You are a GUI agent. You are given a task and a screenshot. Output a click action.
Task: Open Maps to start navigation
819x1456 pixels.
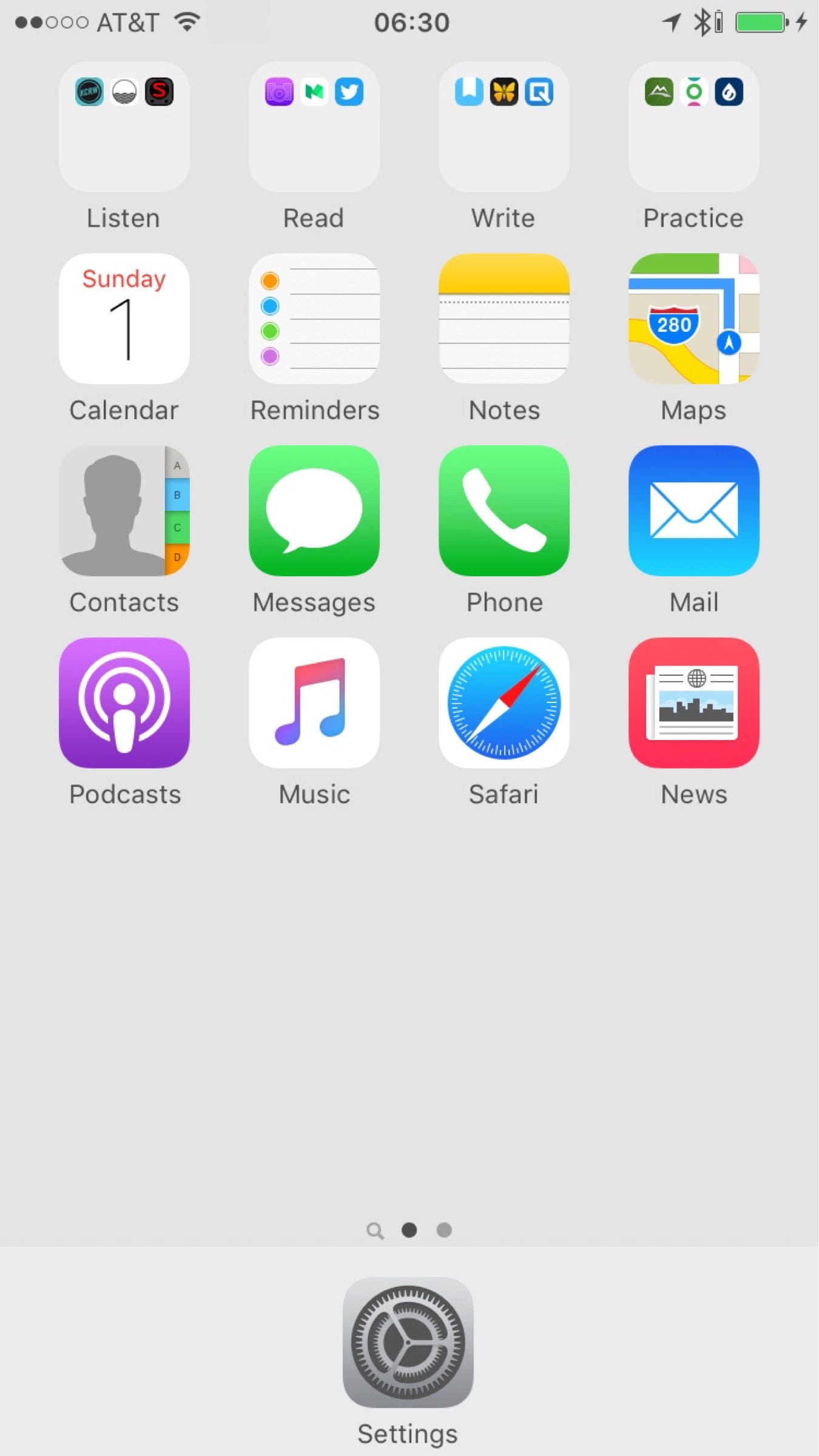(694, 320)
